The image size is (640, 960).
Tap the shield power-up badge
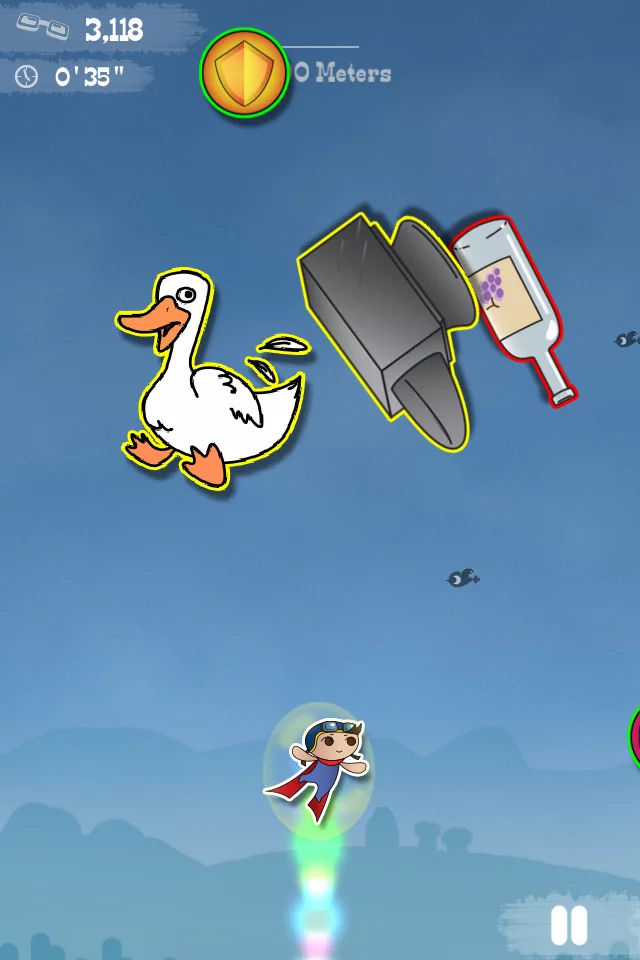244,73
